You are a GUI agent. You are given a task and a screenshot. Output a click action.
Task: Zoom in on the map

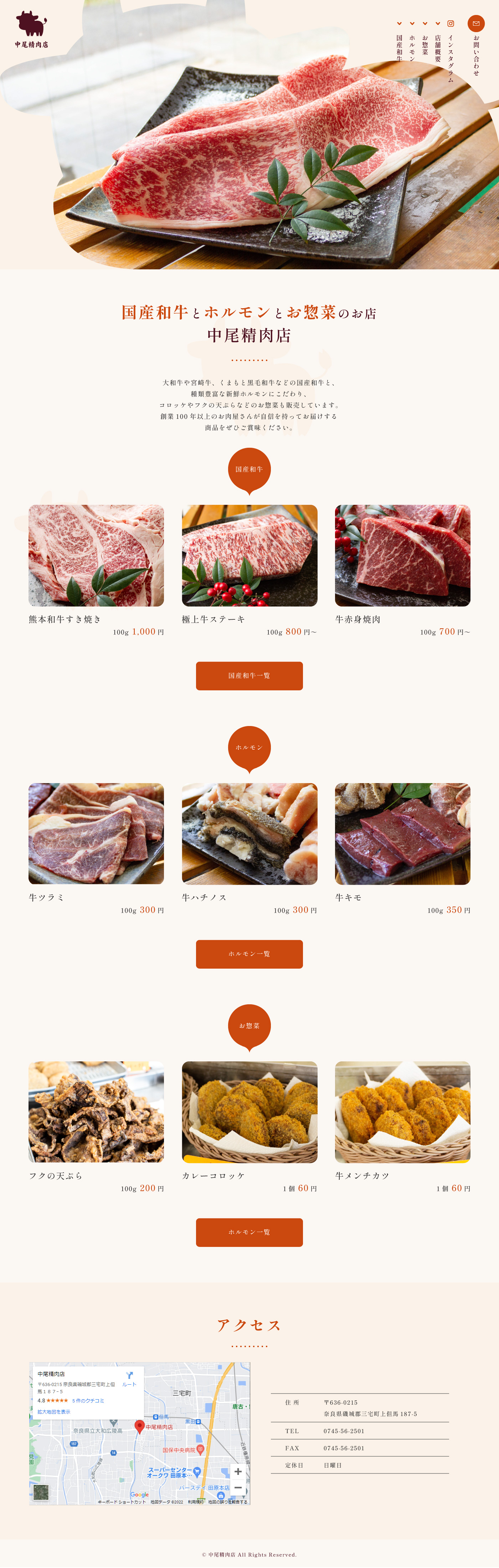(238, 1471)
